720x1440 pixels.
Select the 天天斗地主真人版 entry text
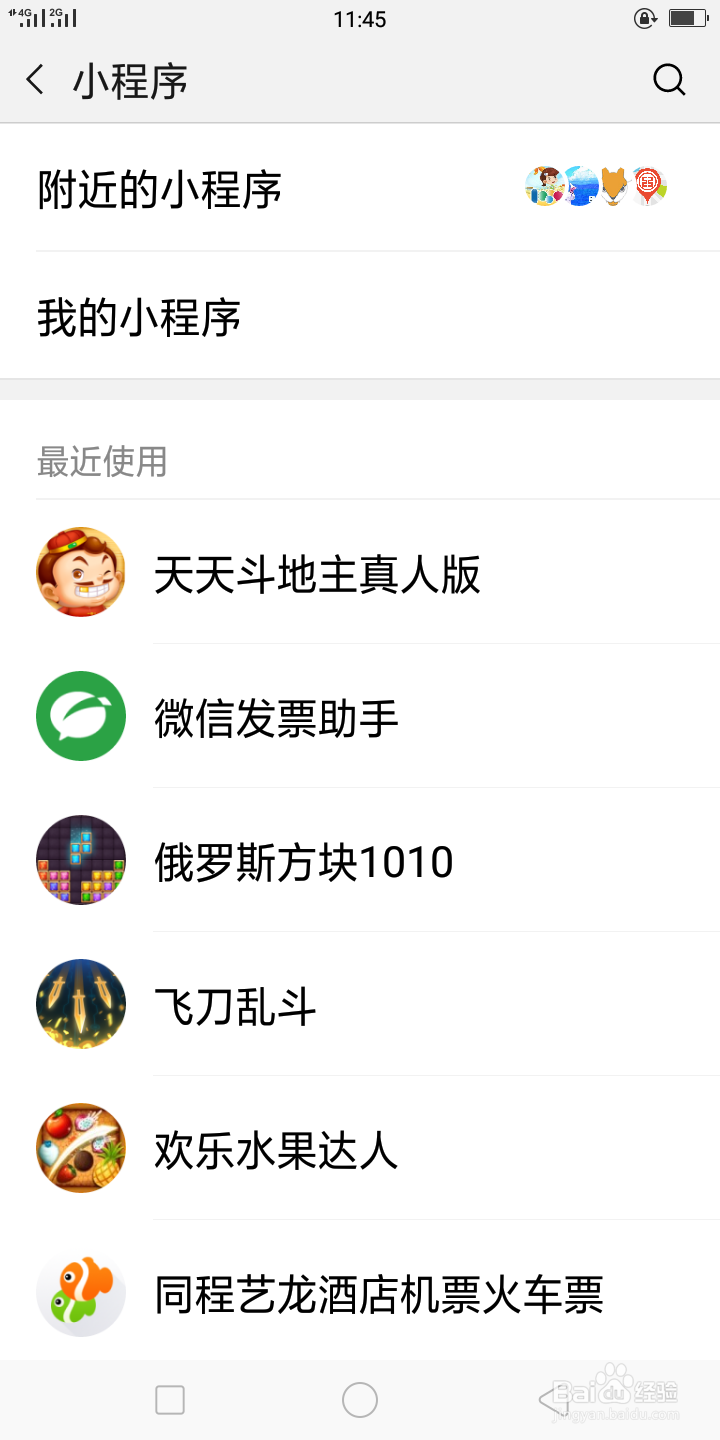click(318, 574)
